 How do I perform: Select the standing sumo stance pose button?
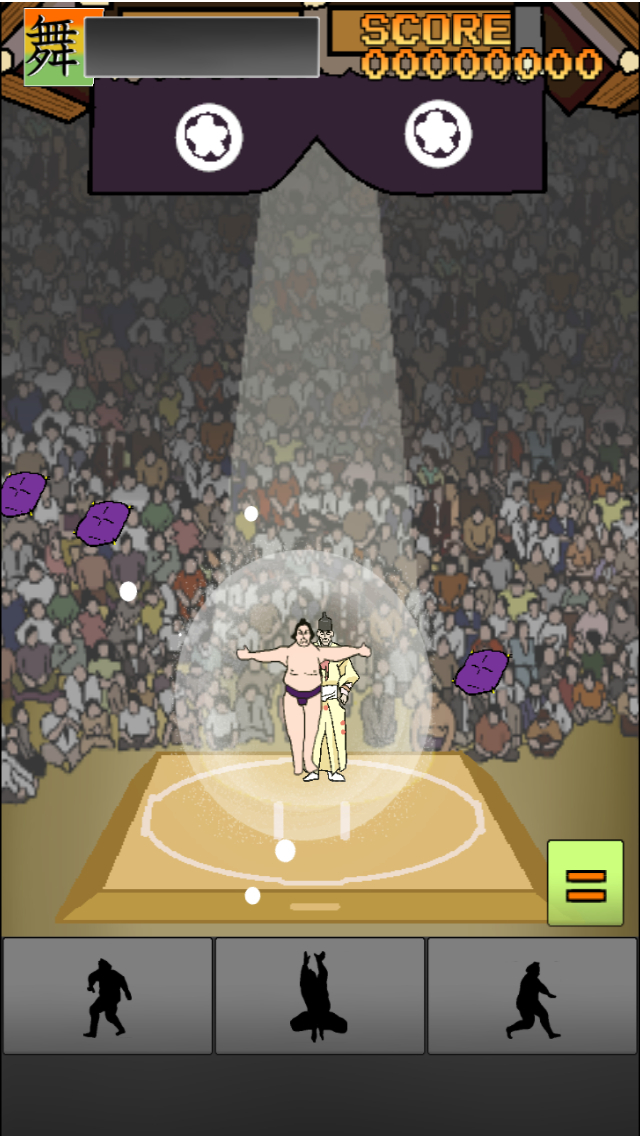(107, 996)
